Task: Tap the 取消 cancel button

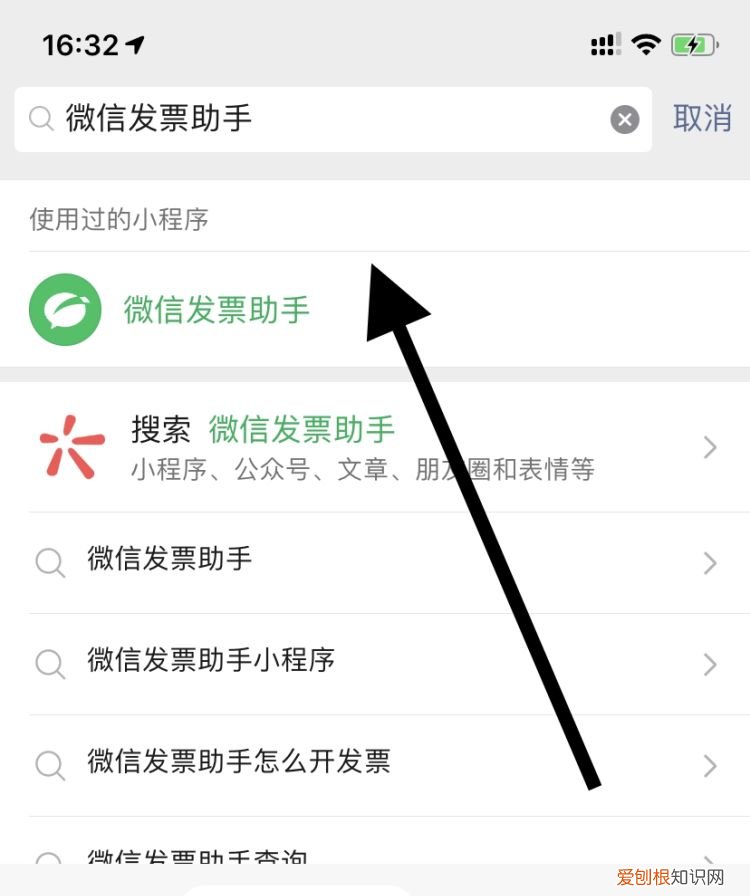Action: (703, 119)
